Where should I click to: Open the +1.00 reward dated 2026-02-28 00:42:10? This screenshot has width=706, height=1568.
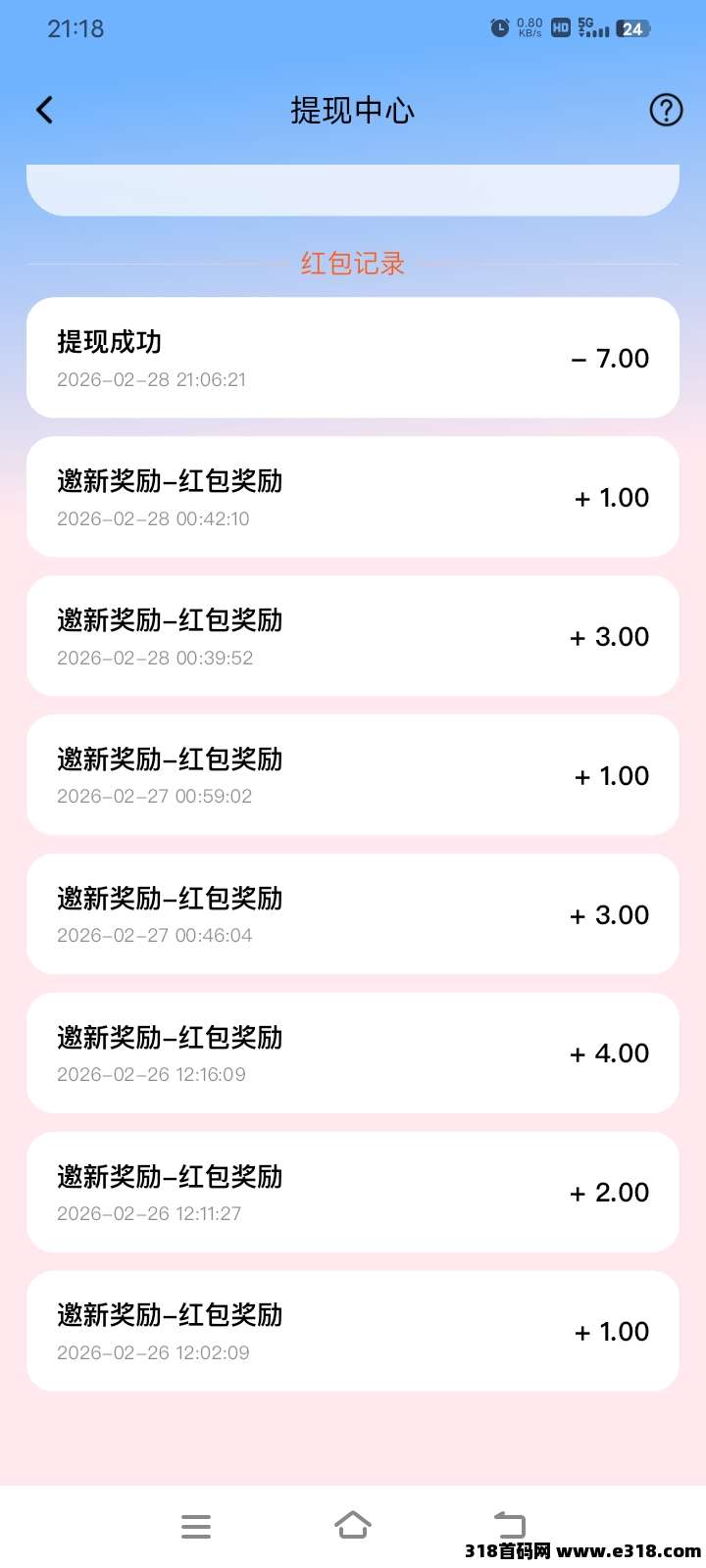pyautogui.click(x=353, y=497)
